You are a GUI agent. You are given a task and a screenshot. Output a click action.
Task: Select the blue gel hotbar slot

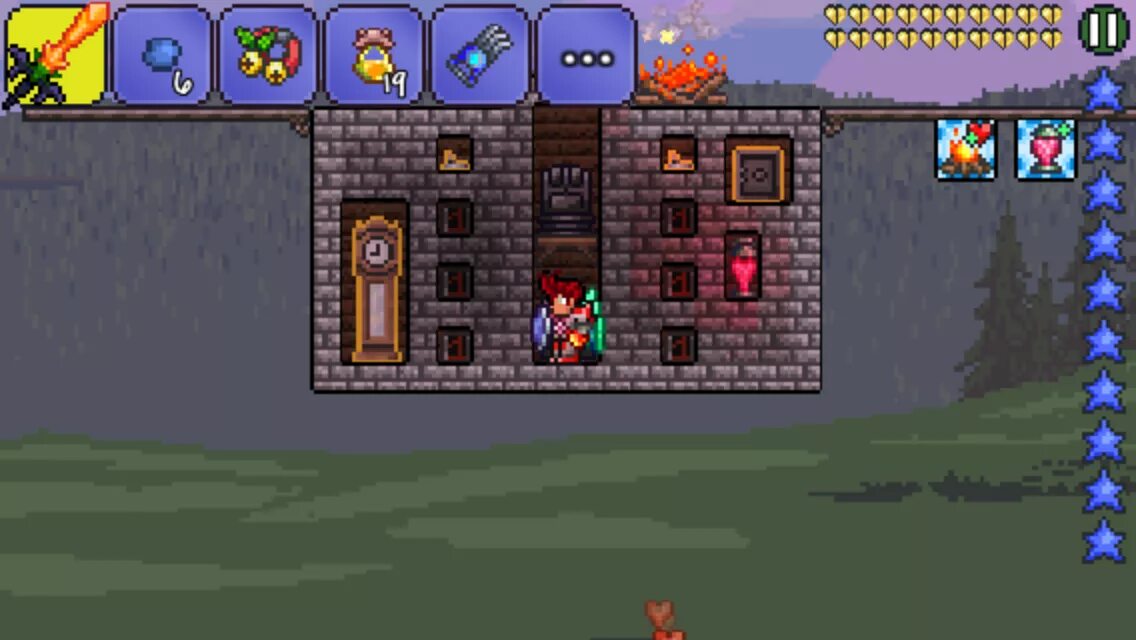162,56
